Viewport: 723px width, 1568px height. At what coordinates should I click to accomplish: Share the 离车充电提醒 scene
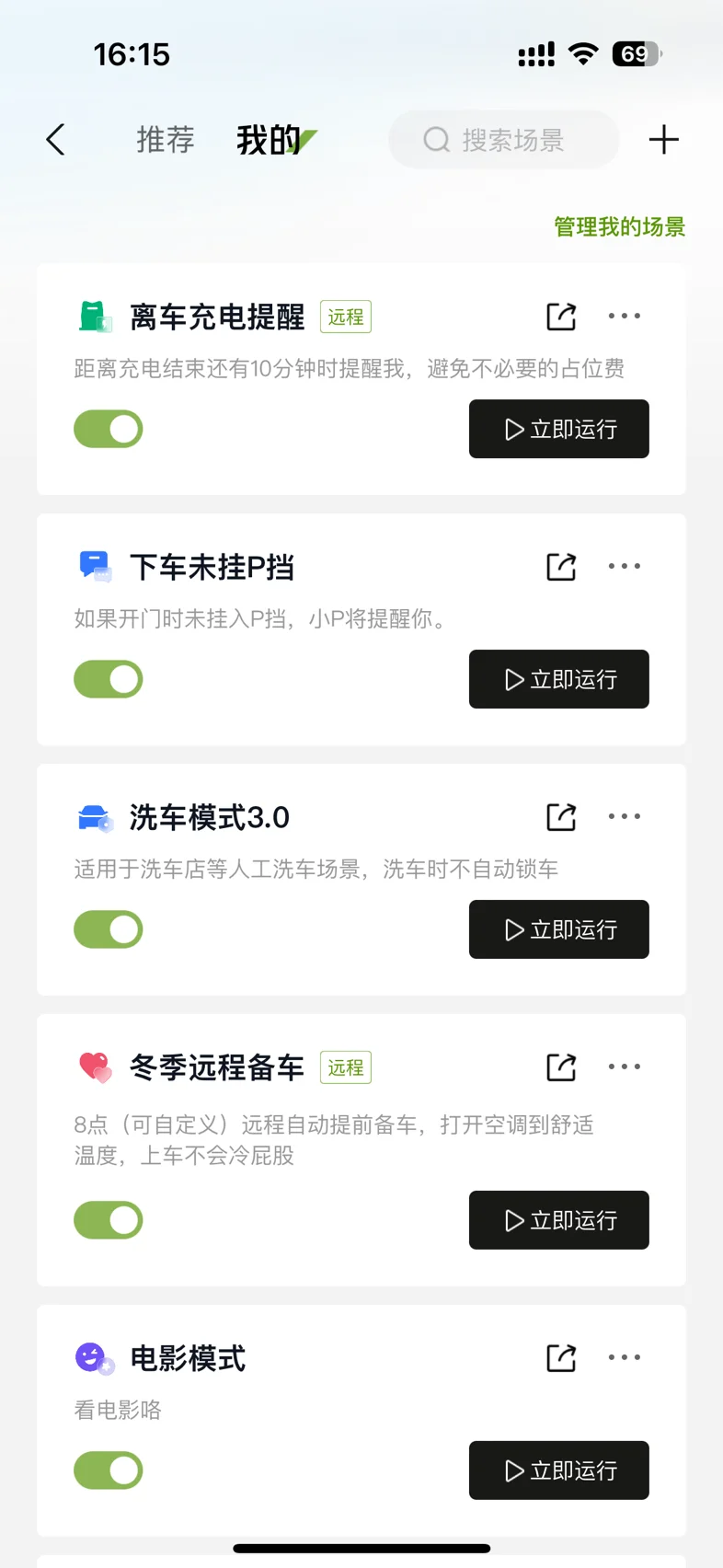coord(561,316)
